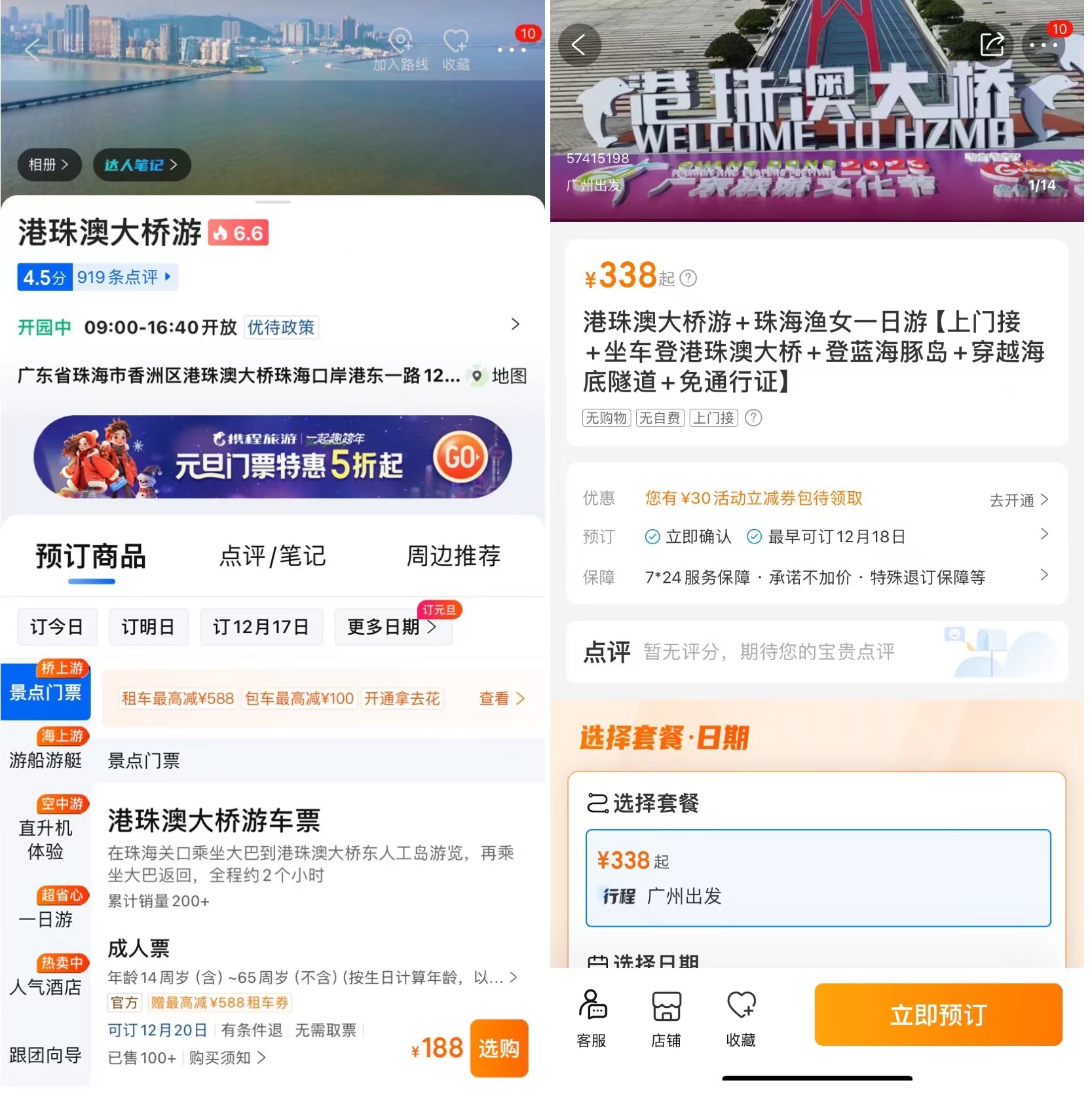Tap 选购 for the ¥188 adult ticket
Image resolution: width=1092 pixels, height=1110 pixels.
[499, 1048]
